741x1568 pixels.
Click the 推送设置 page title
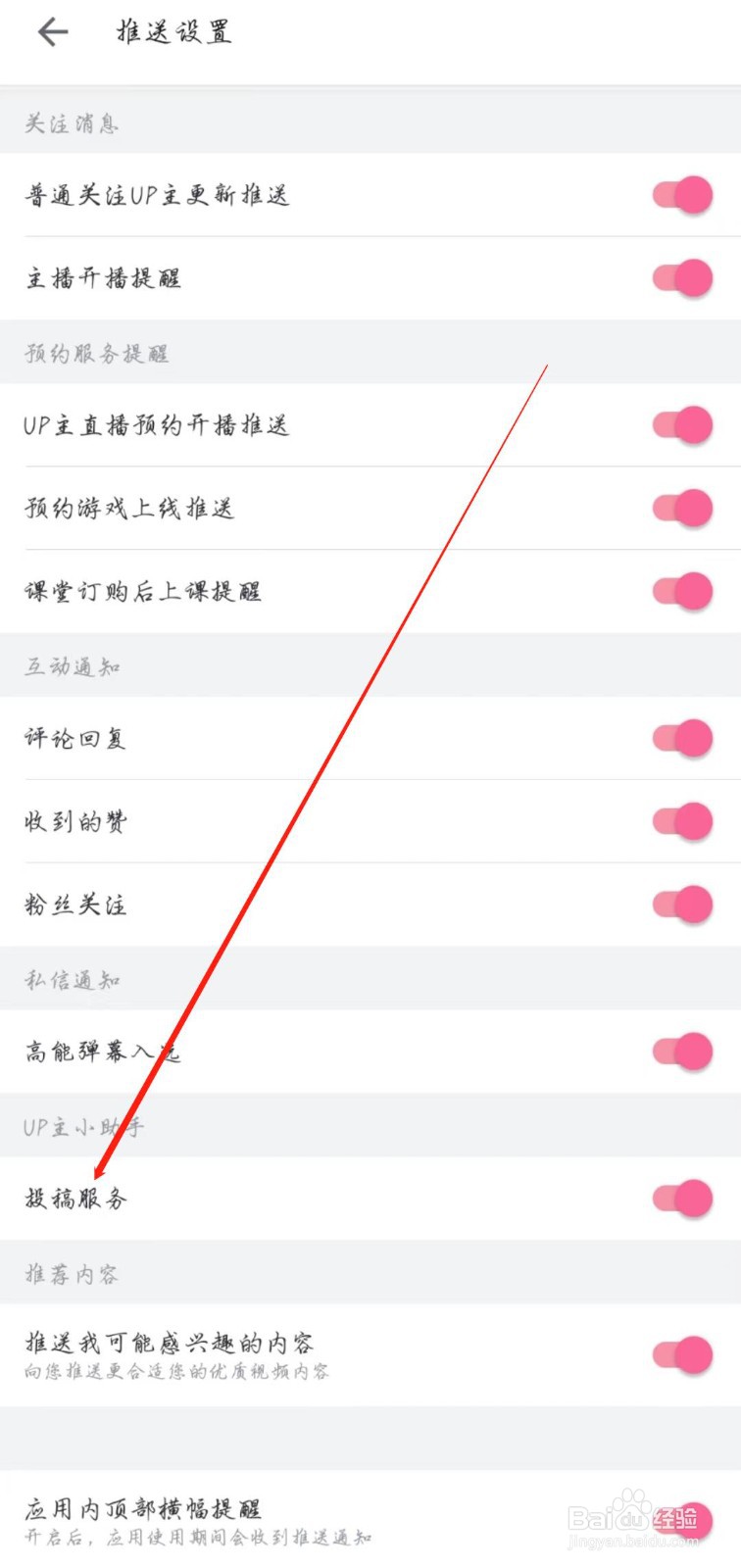[x=172, y=31]
